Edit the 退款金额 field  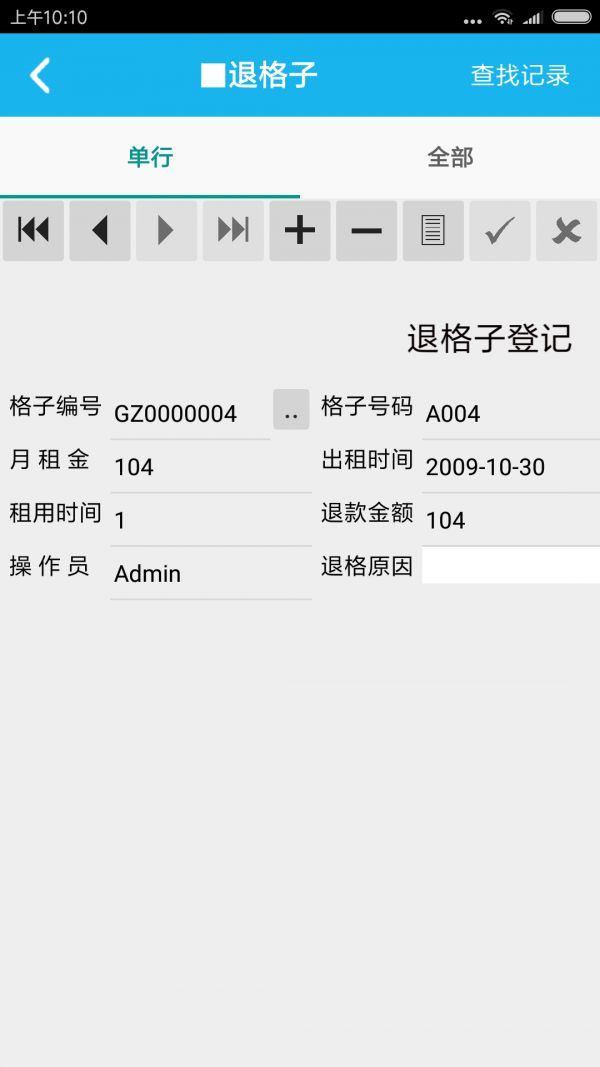pos(510,520)
